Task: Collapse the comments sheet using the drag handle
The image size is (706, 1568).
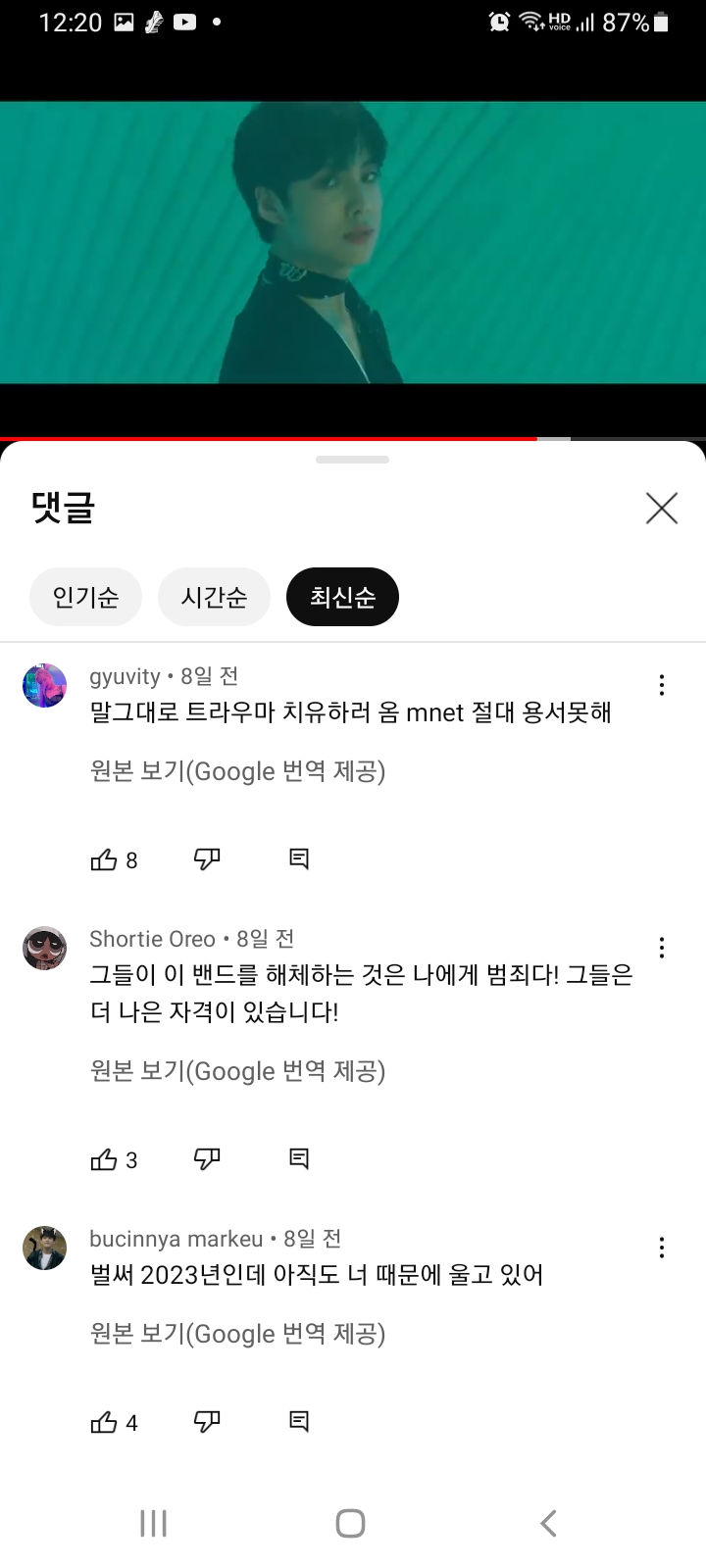Action: pos(353,459)
